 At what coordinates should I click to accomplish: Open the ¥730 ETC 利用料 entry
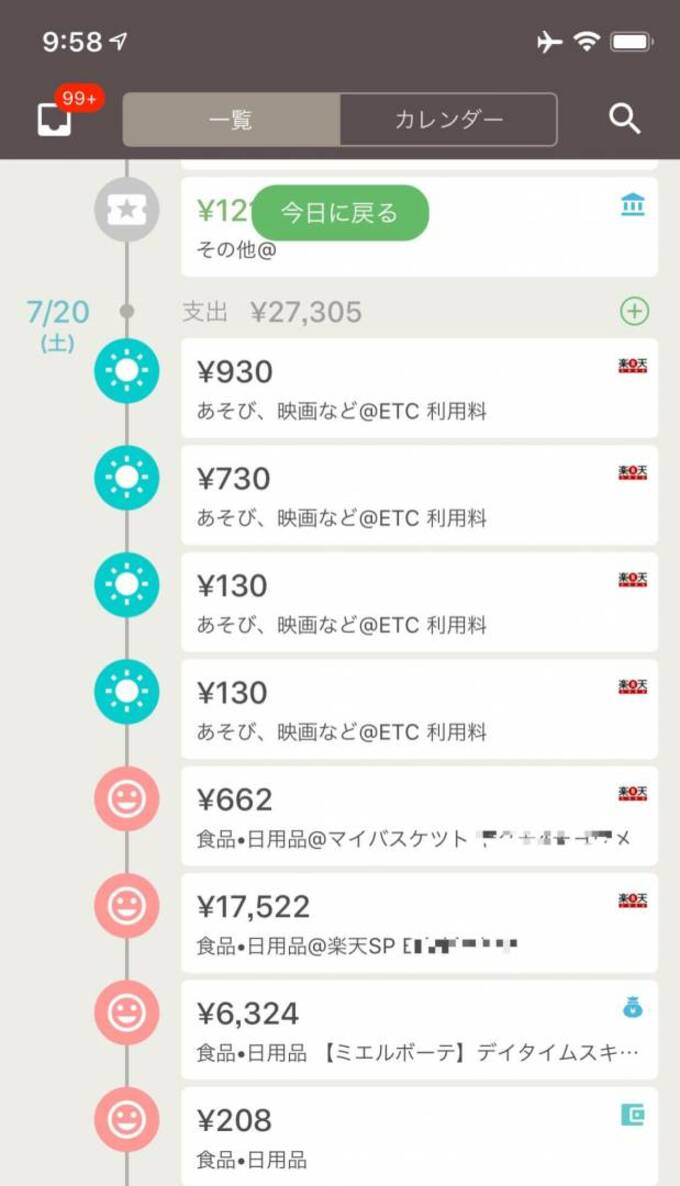coord(419,495)
